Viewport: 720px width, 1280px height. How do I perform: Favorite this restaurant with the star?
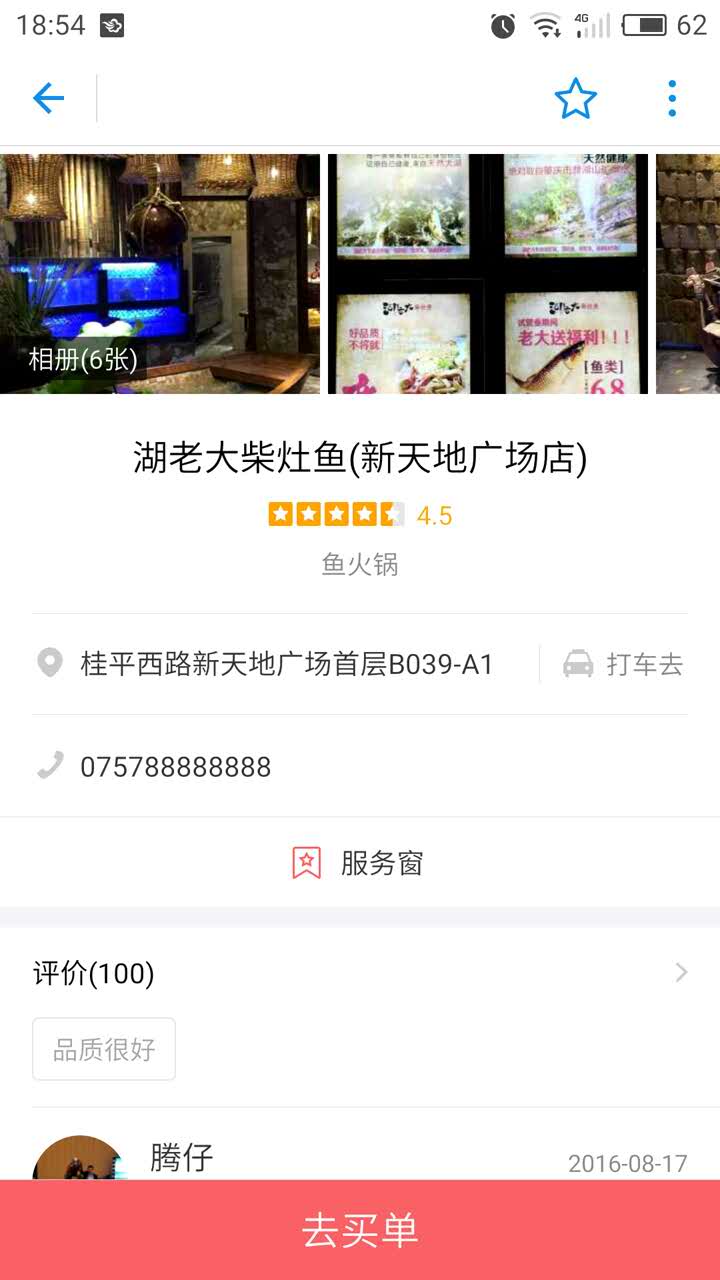pyautogui.click(x=575, y=98)
